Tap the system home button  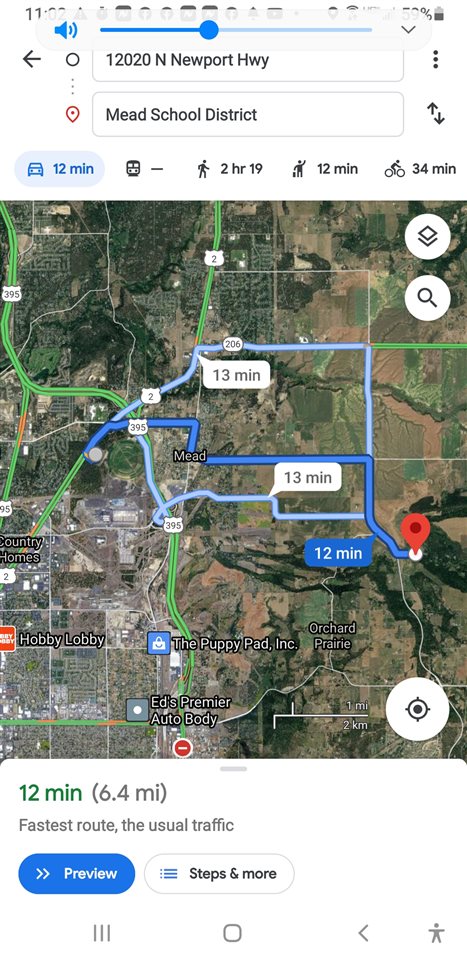(233, 933)
